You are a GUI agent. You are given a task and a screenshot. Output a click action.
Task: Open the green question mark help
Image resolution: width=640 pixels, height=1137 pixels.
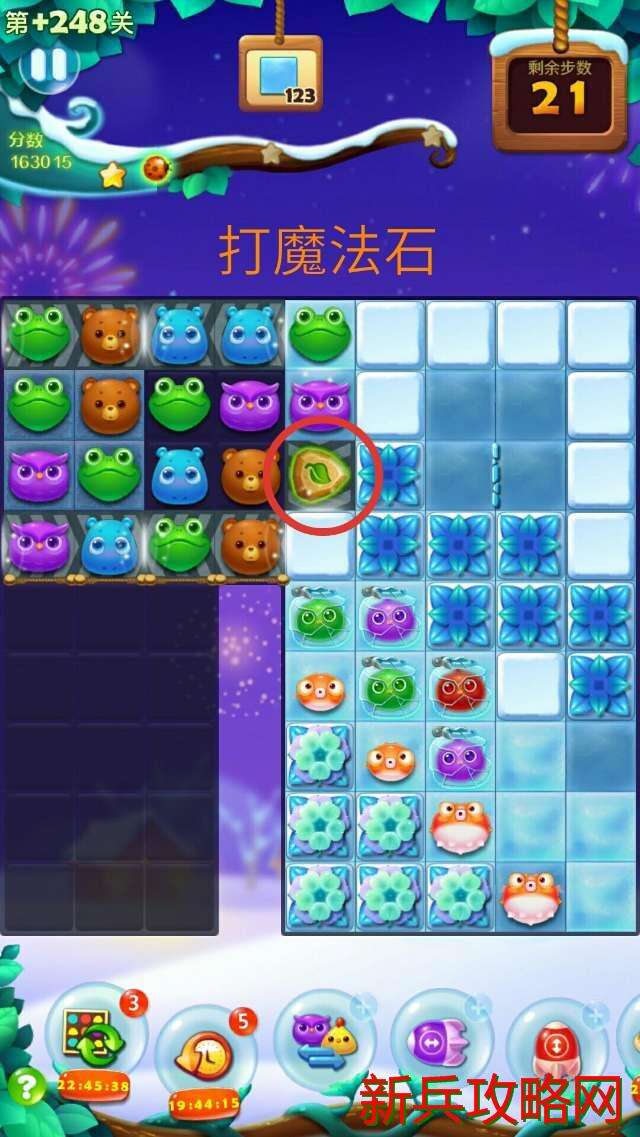click(26, 1087)
